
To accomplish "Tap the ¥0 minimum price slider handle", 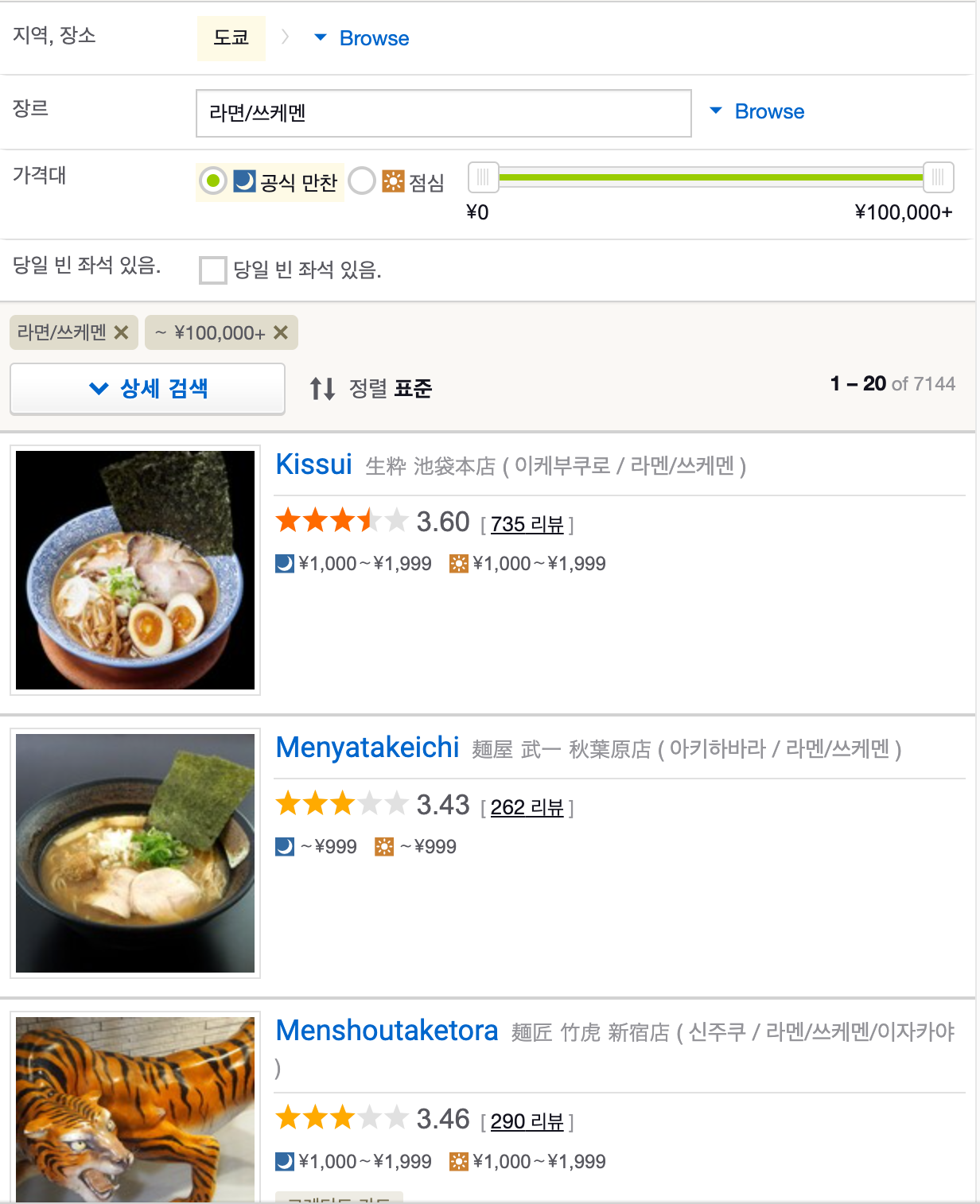I will (483, 177).
